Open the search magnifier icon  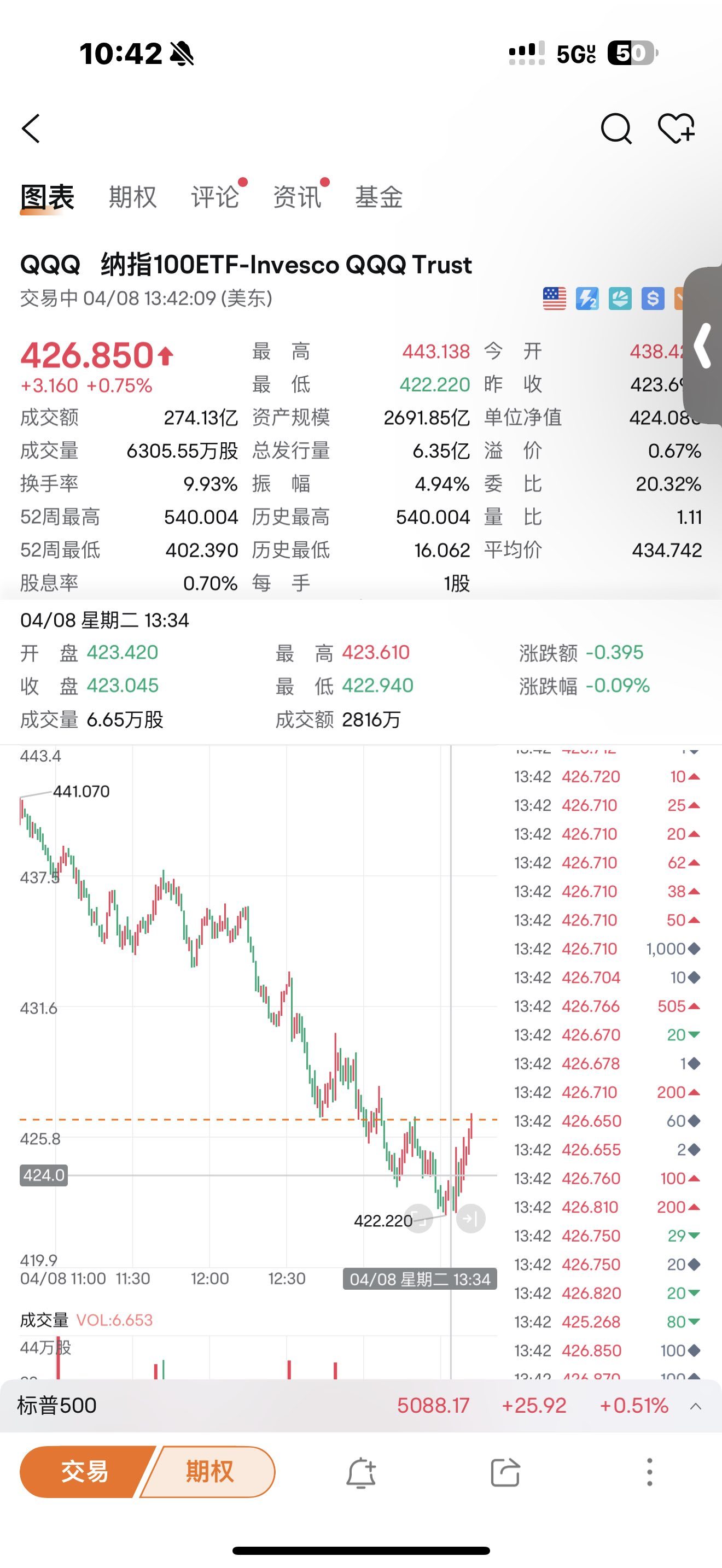pos(616,128)
